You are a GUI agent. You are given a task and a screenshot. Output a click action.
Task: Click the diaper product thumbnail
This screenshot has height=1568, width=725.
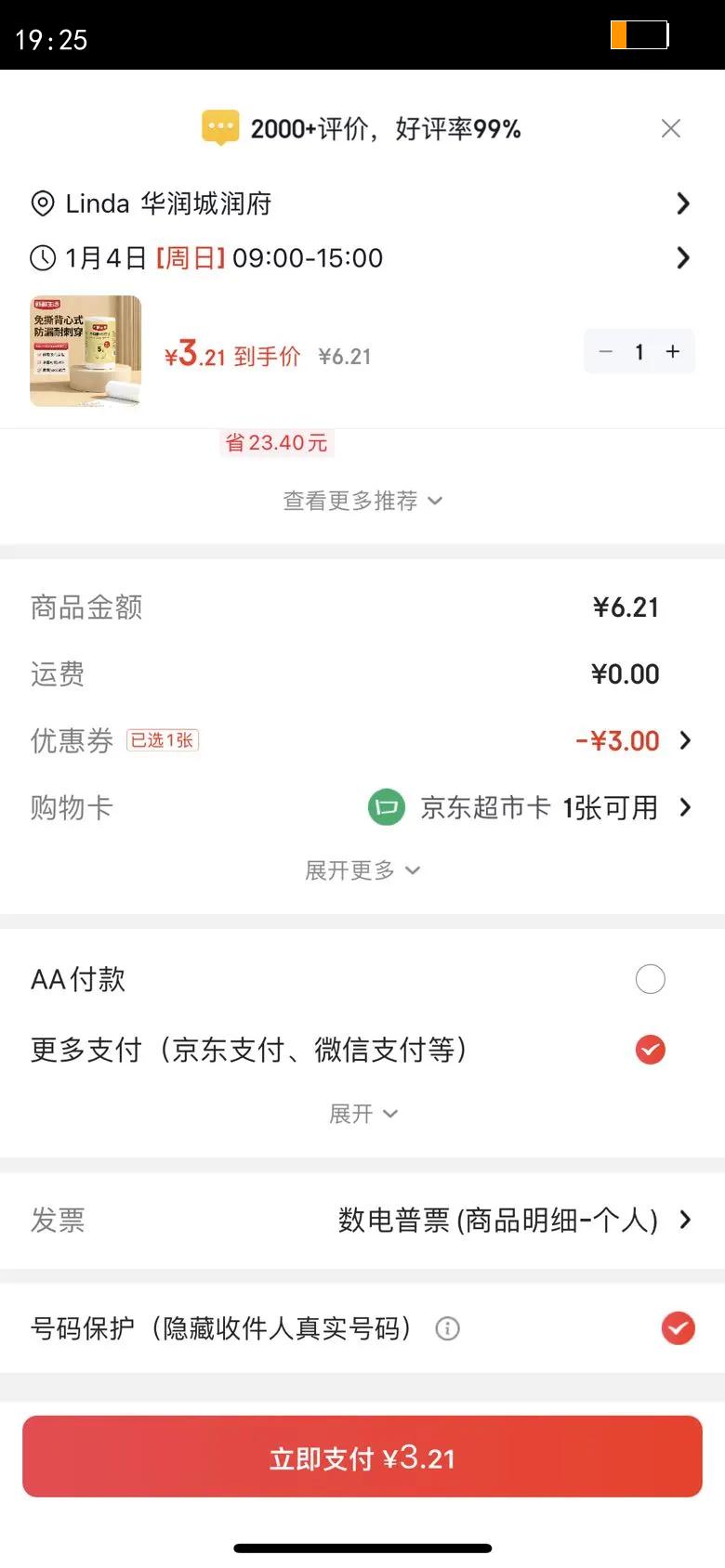pos(86,353)
